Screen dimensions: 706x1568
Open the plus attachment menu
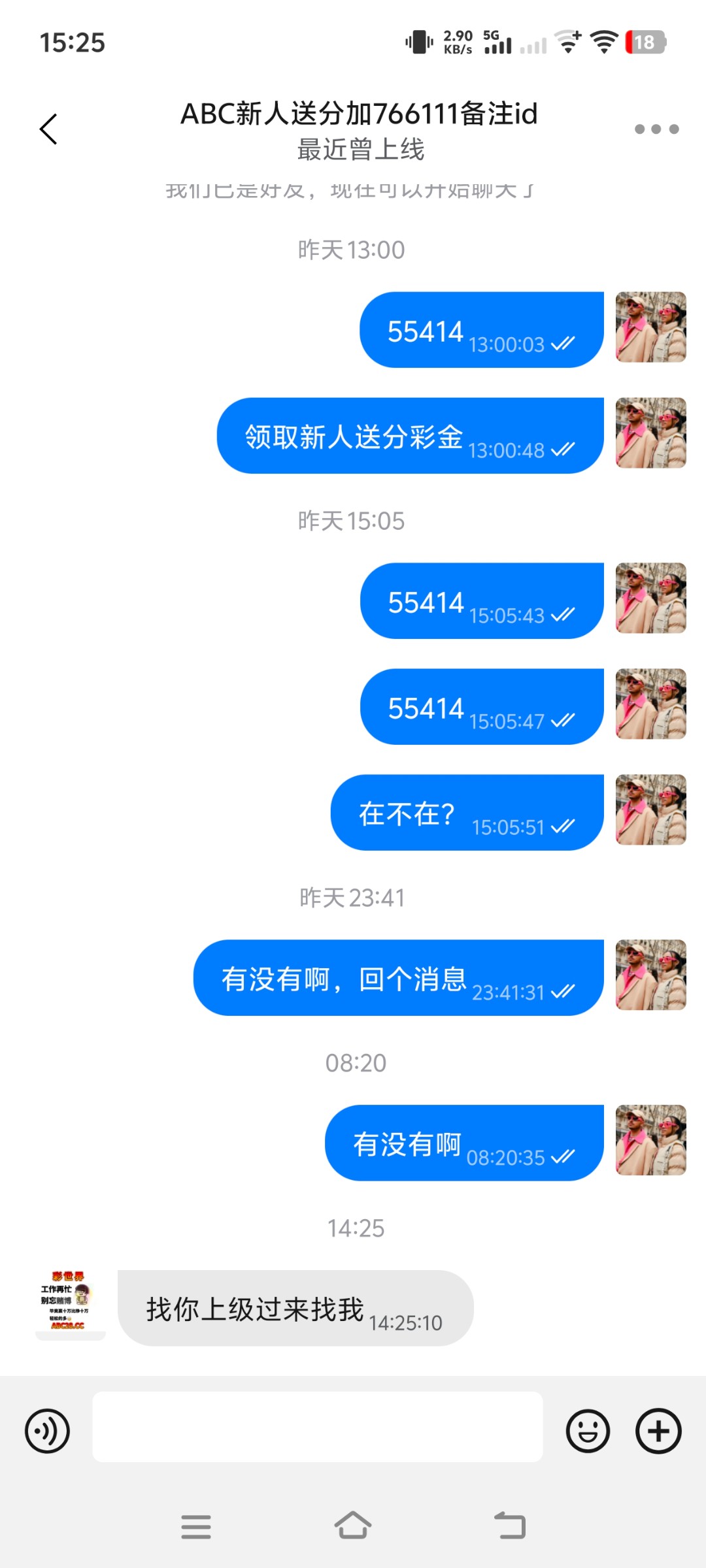[658, 1431]
